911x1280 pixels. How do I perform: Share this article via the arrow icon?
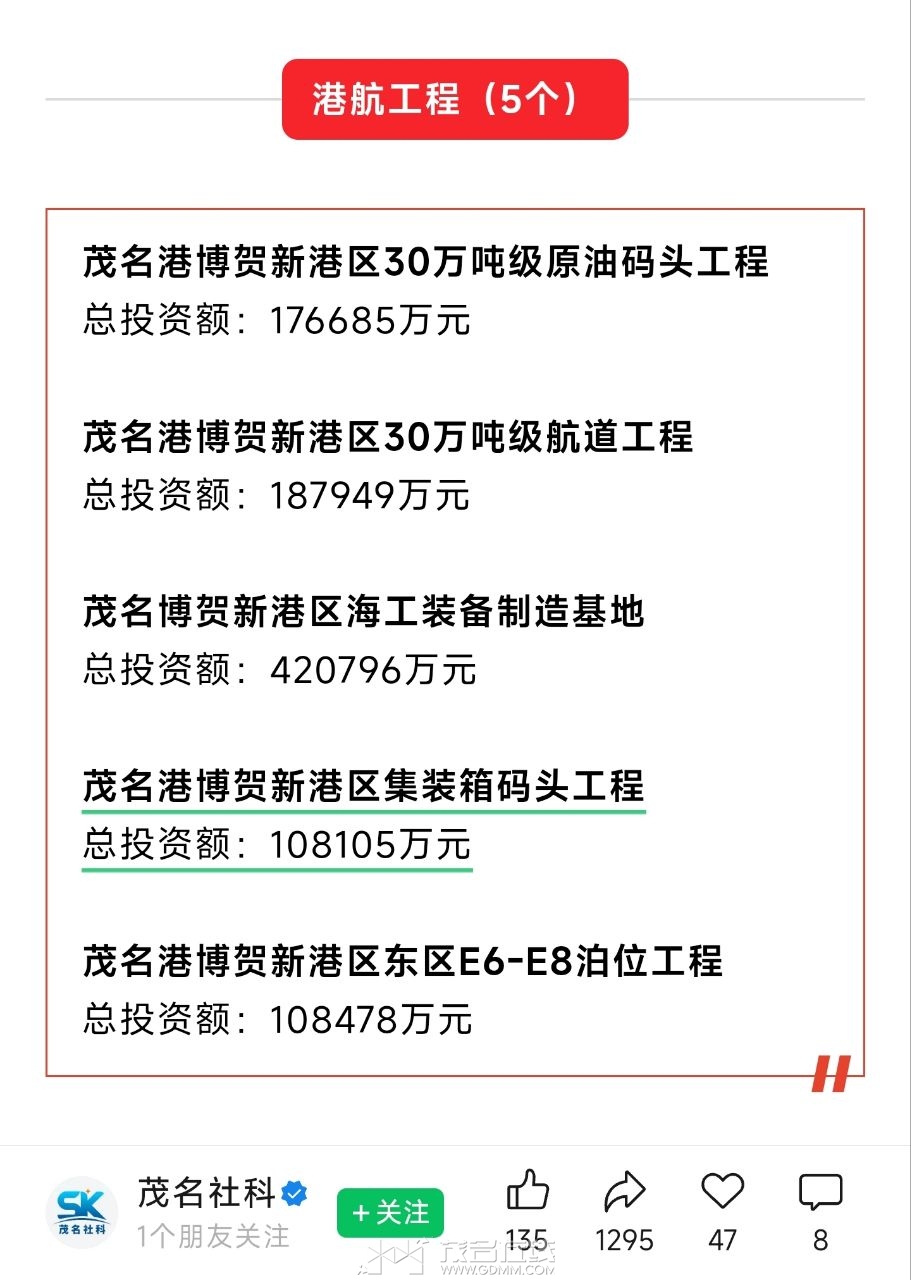[624, 1193]
